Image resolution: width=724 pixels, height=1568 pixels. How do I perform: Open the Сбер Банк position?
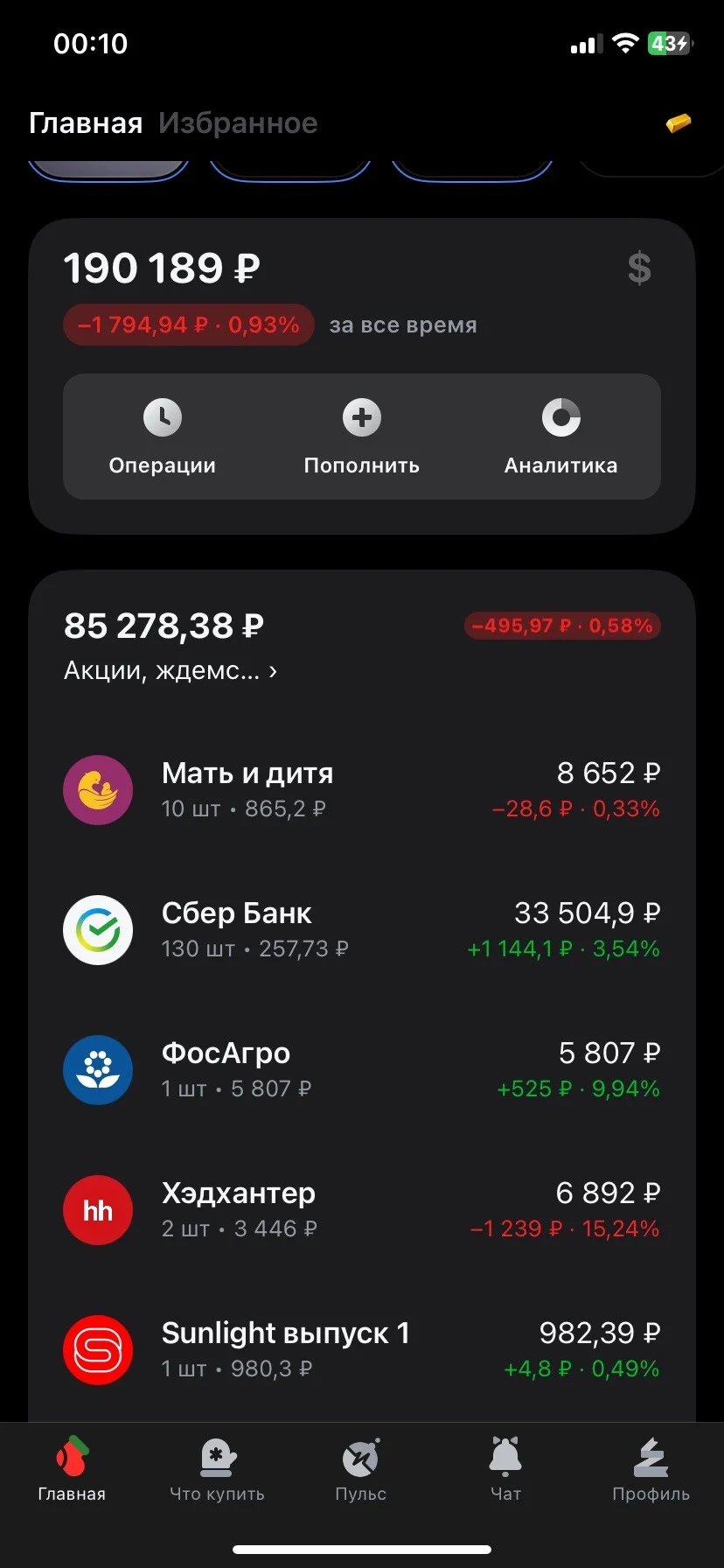pyautogui.click(x=362, y=930)
